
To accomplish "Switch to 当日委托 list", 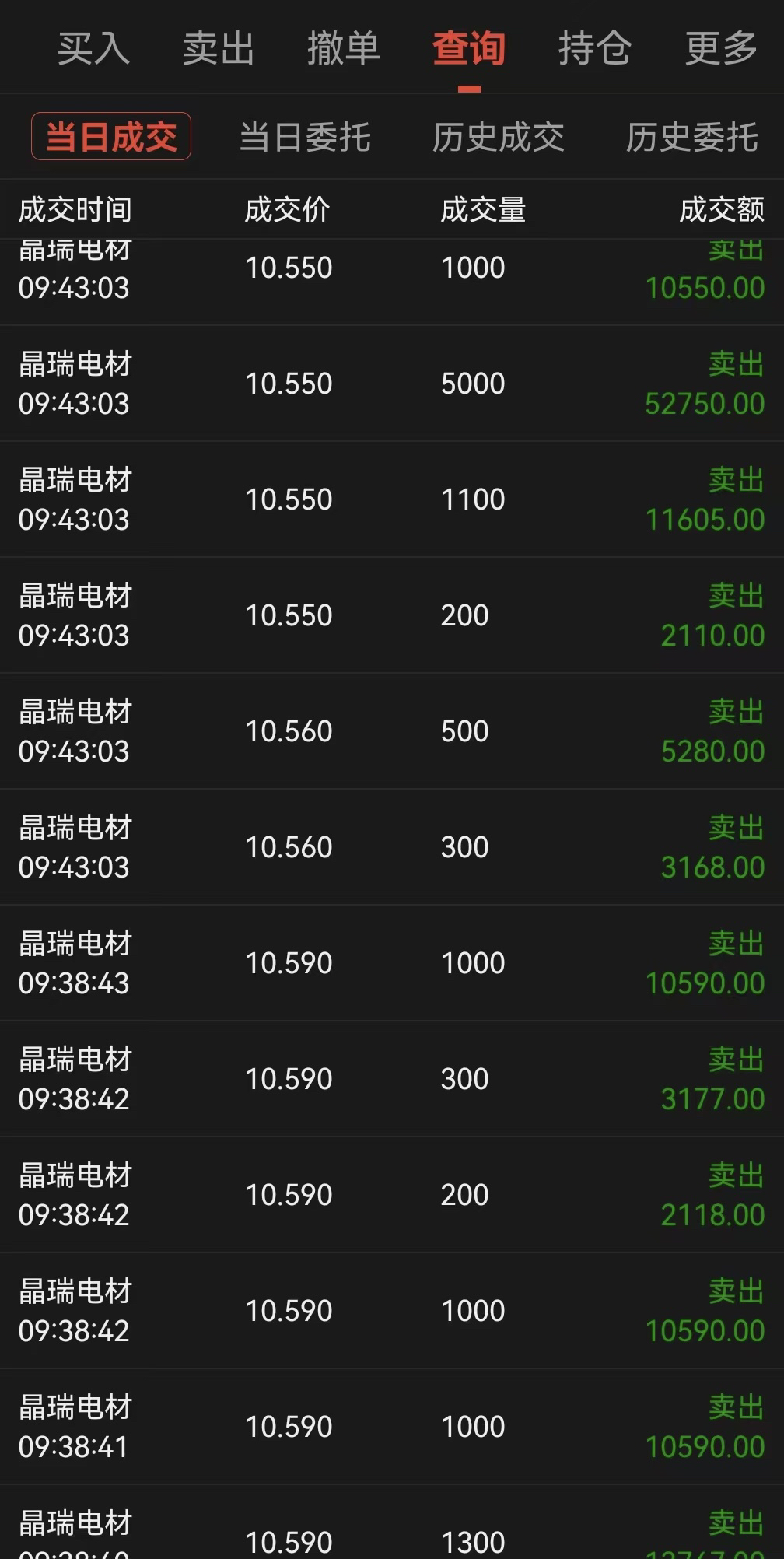I will 305,138.
